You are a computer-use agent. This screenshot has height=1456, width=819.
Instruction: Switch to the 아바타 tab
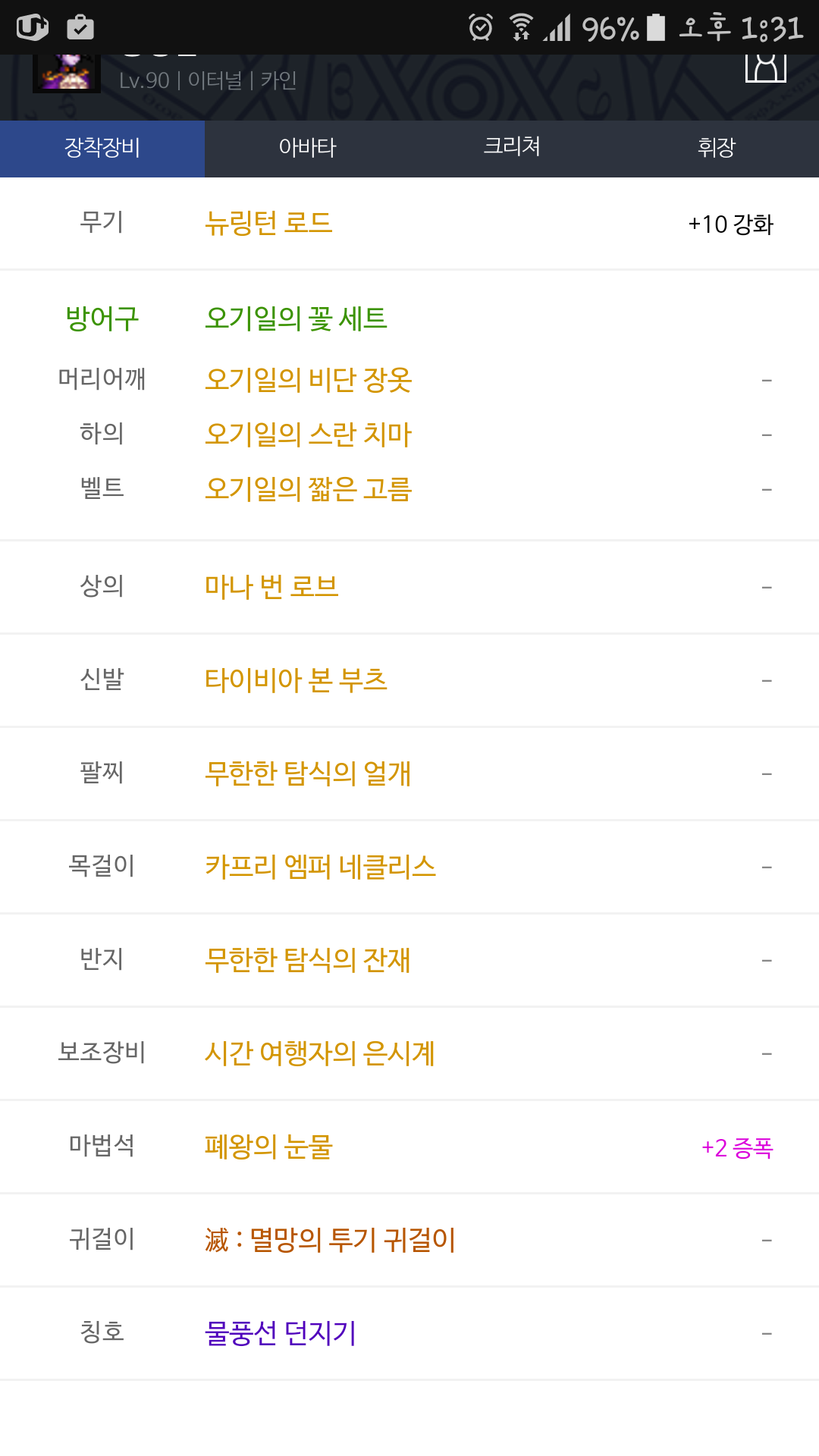pyautogui.click(x=307, y=148)
